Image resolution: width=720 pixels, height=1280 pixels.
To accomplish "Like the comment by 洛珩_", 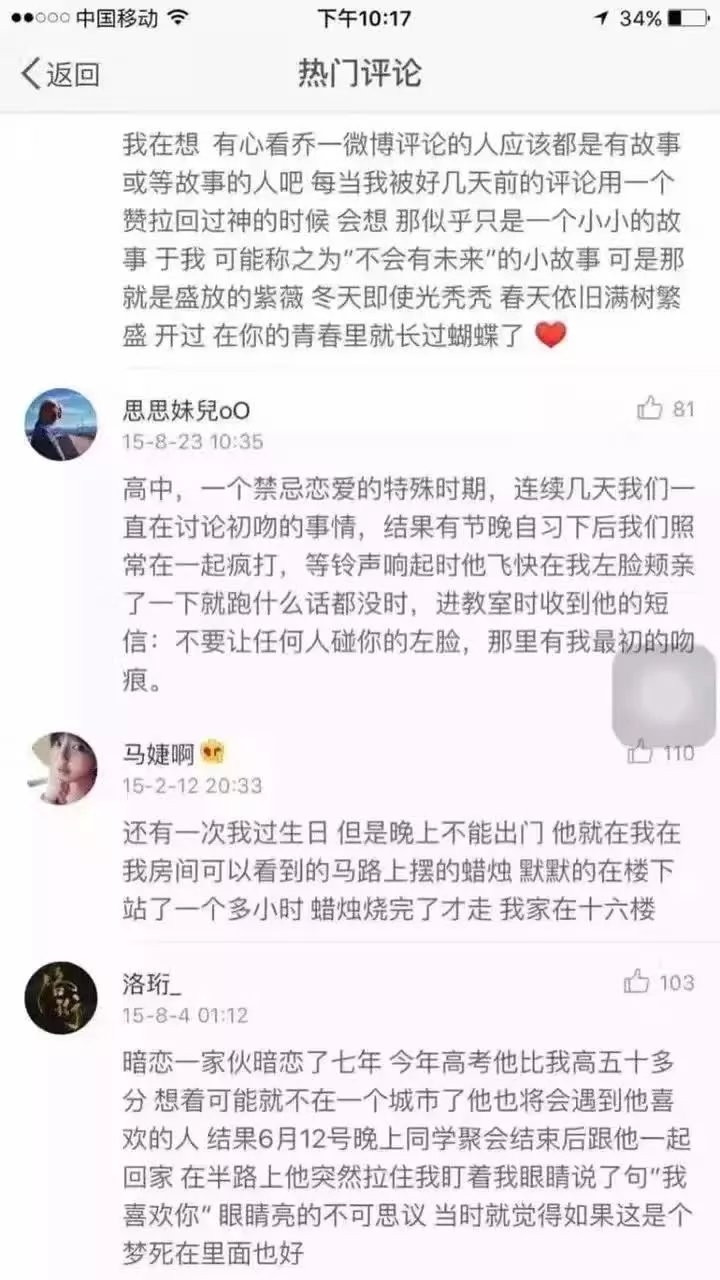I will tap(659, 982).
